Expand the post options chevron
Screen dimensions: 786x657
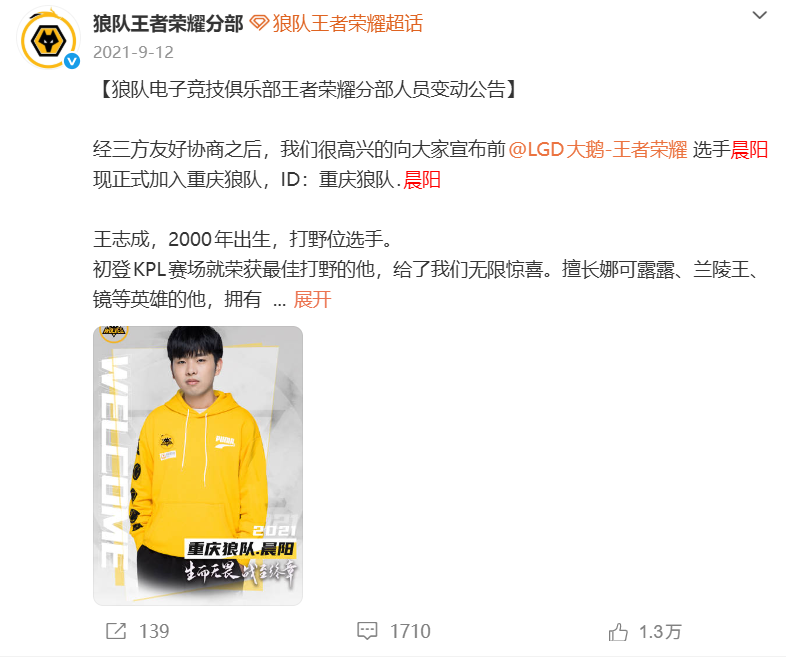(x=761, y=14)
